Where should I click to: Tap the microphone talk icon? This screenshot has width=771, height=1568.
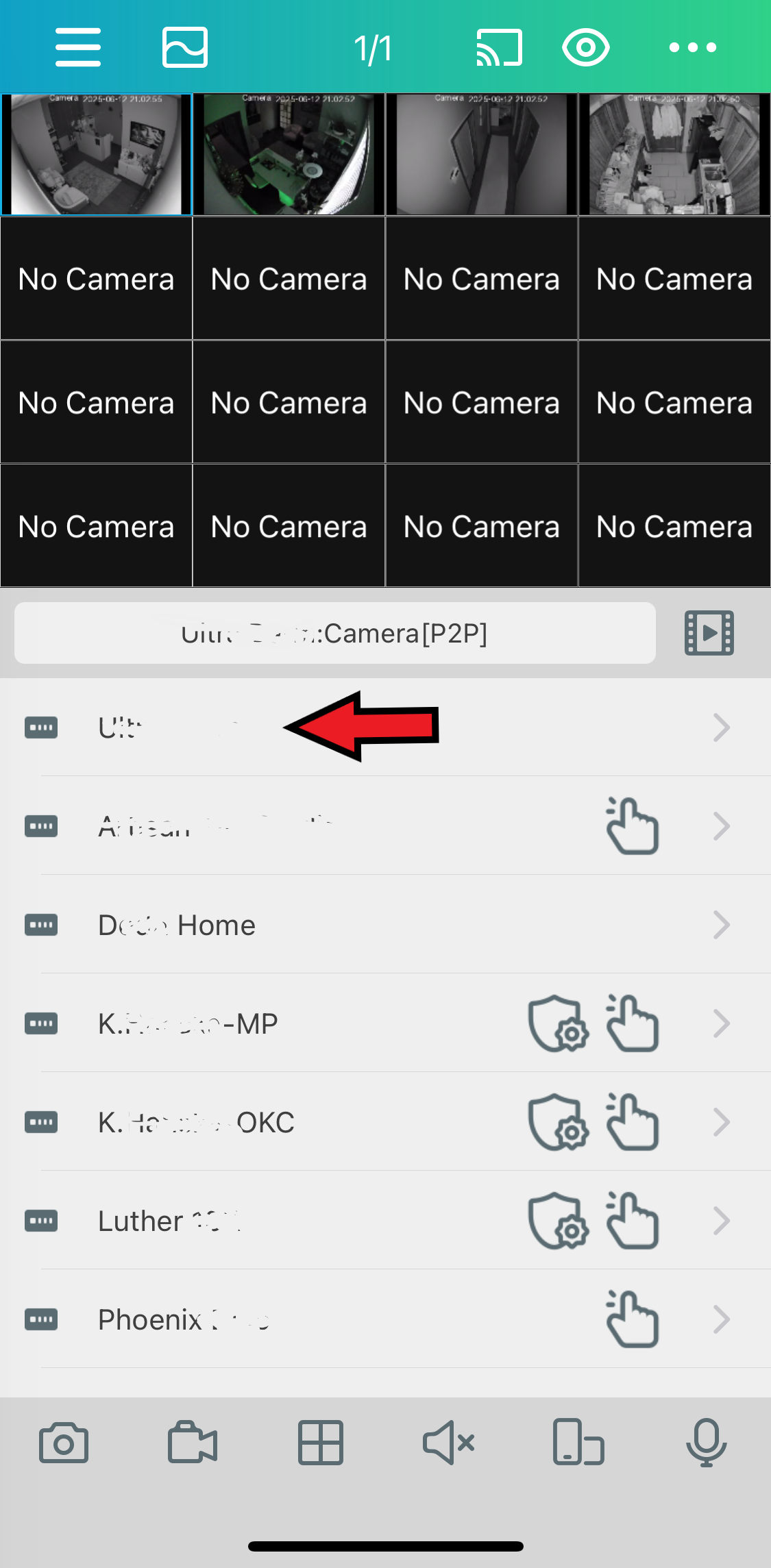pyautogui.click(x=706, y=1443)
